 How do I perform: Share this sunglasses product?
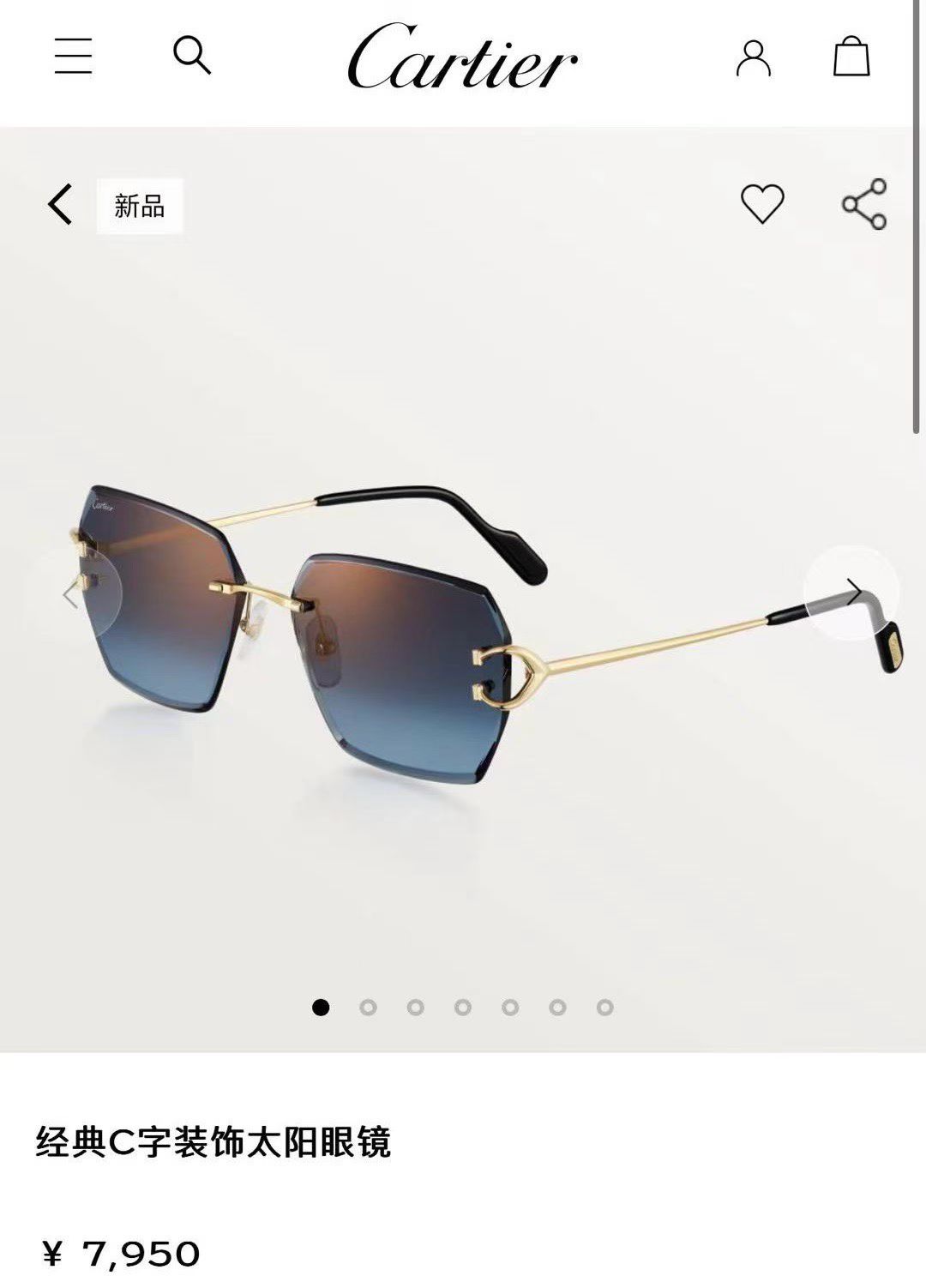pos(863,204)
